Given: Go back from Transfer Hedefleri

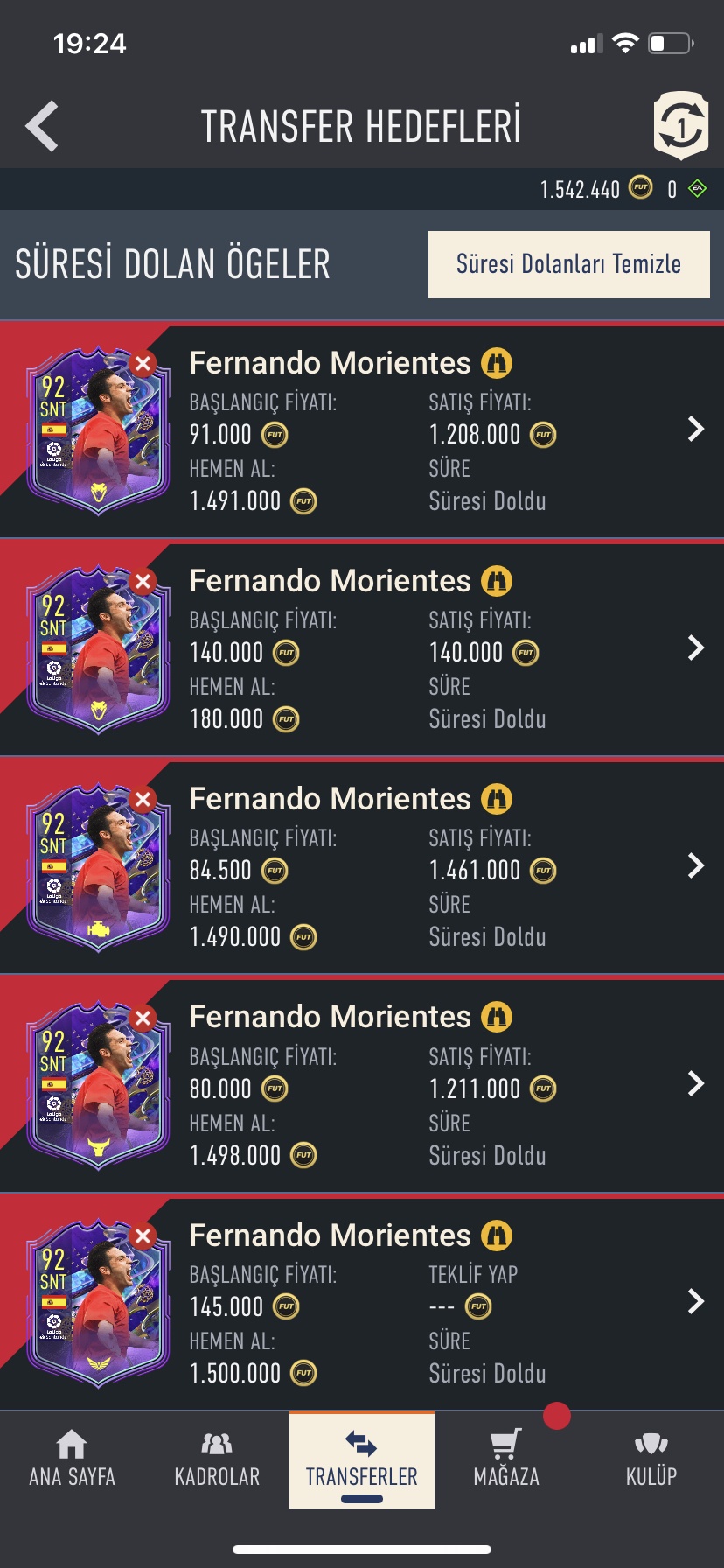Looking at the screenshot, I should coord(42,126).
